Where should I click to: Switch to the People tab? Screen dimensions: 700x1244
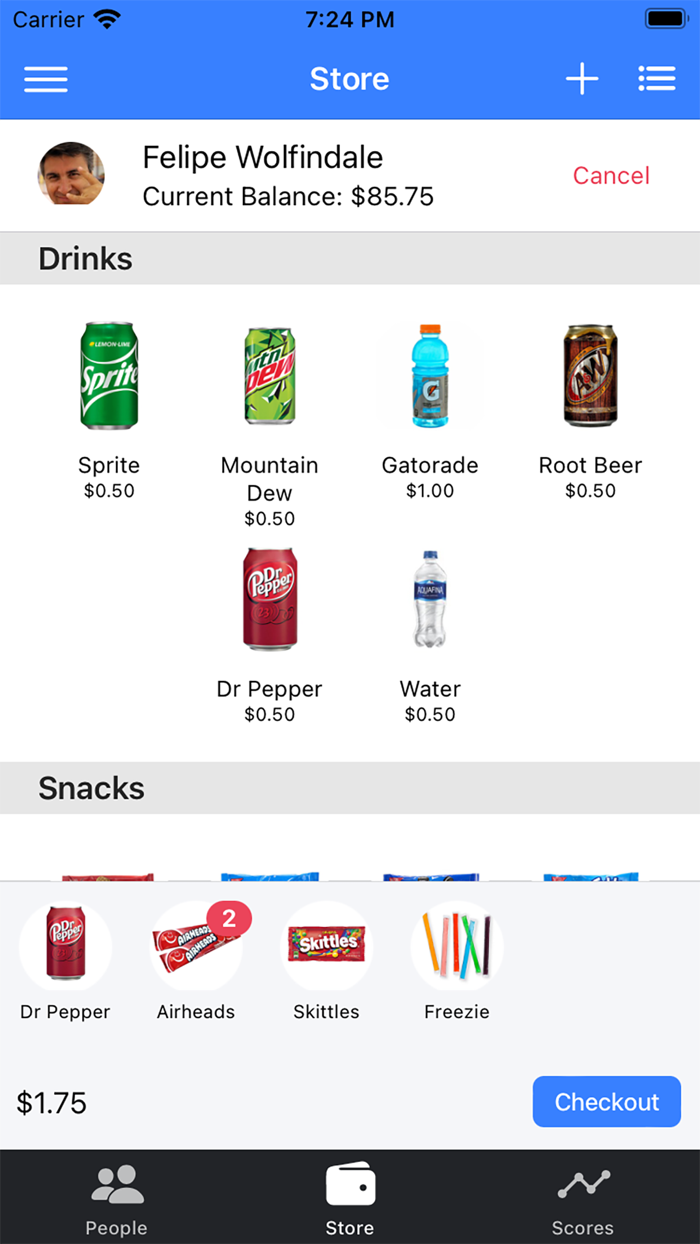117,1198
